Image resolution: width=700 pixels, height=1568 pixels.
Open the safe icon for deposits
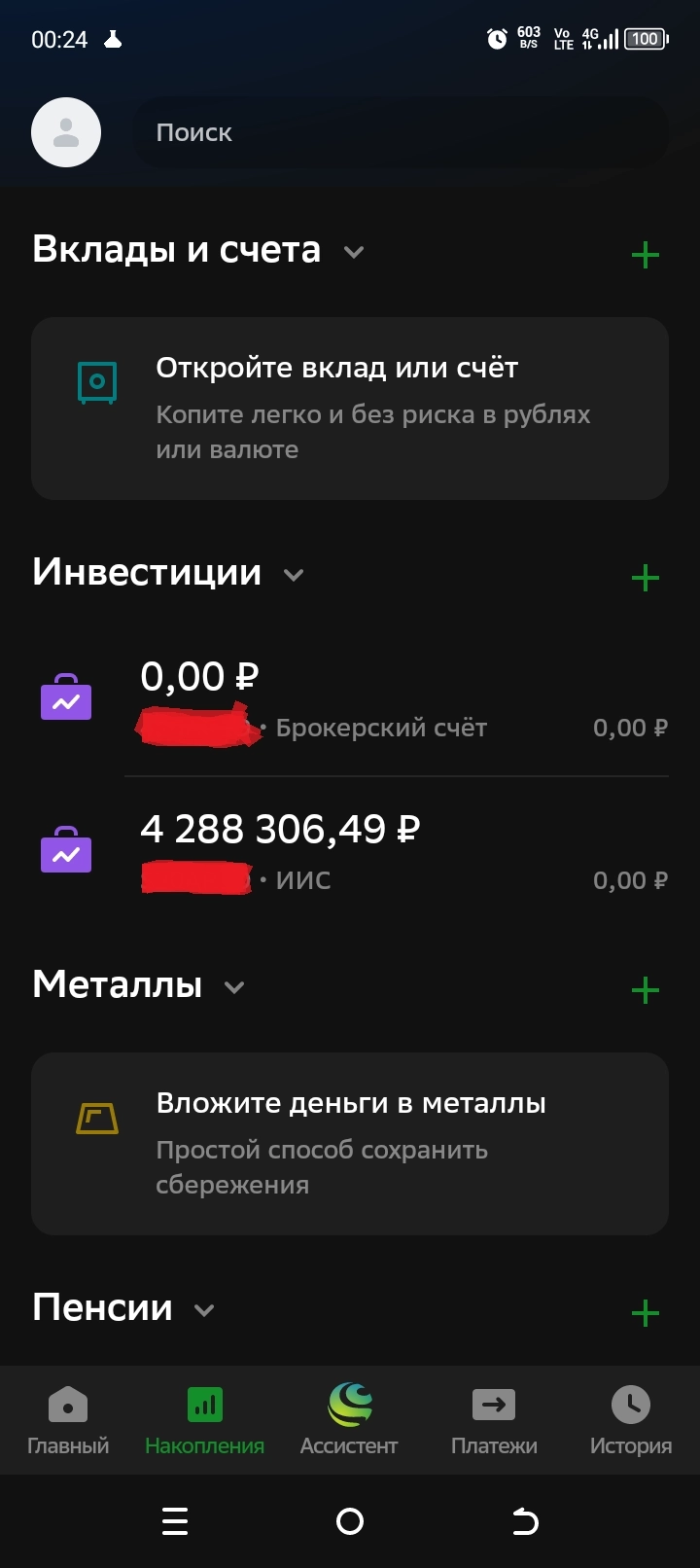click(94, 383)
